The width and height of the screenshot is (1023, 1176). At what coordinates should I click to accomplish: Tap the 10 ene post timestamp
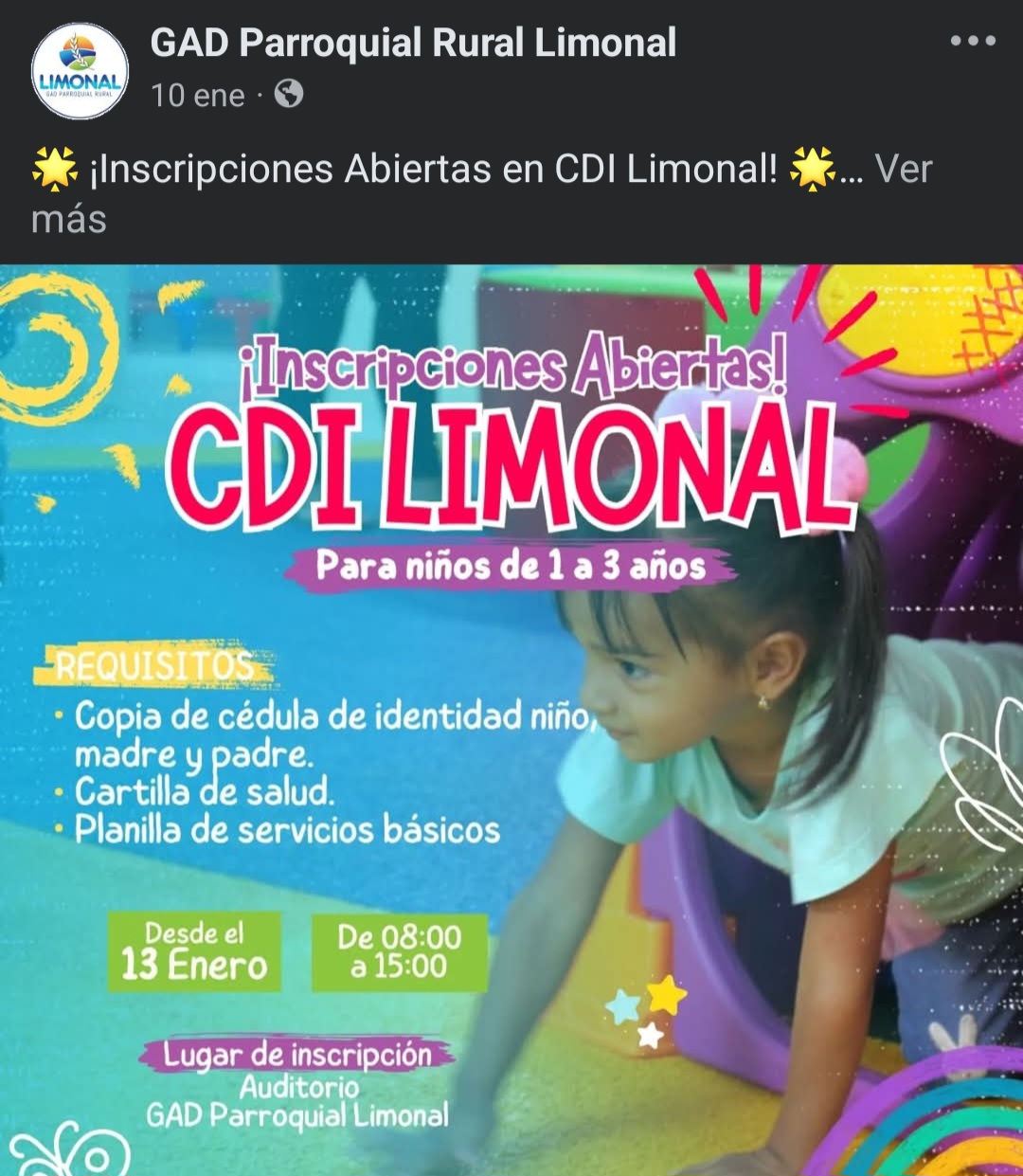(x=198, y=96)
